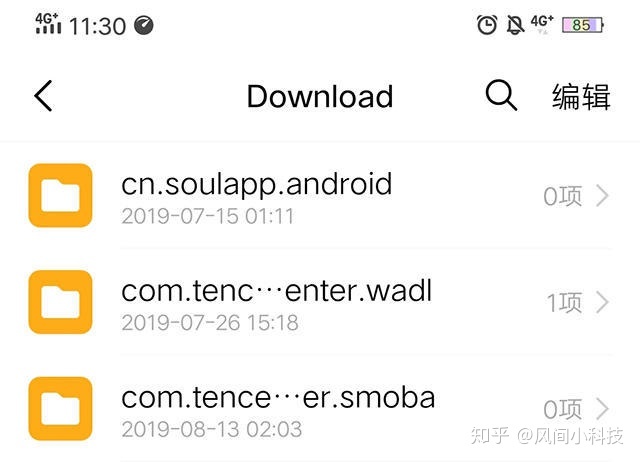Search files with the magnifier icon
Screen dimensions: 640x462
[x=501, y=96]
